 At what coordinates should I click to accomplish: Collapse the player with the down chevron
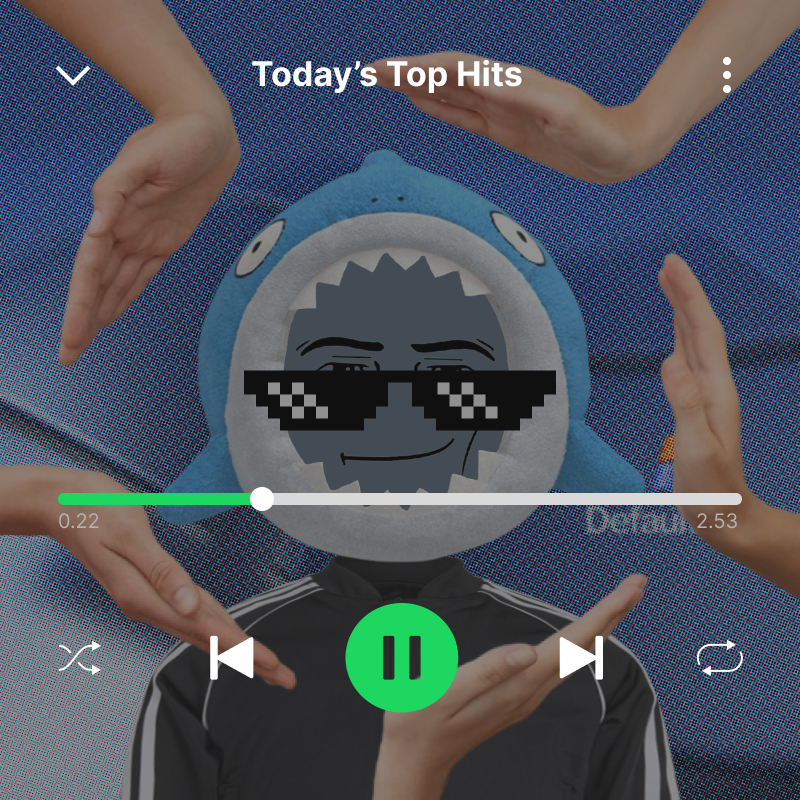tap(73, 75)
